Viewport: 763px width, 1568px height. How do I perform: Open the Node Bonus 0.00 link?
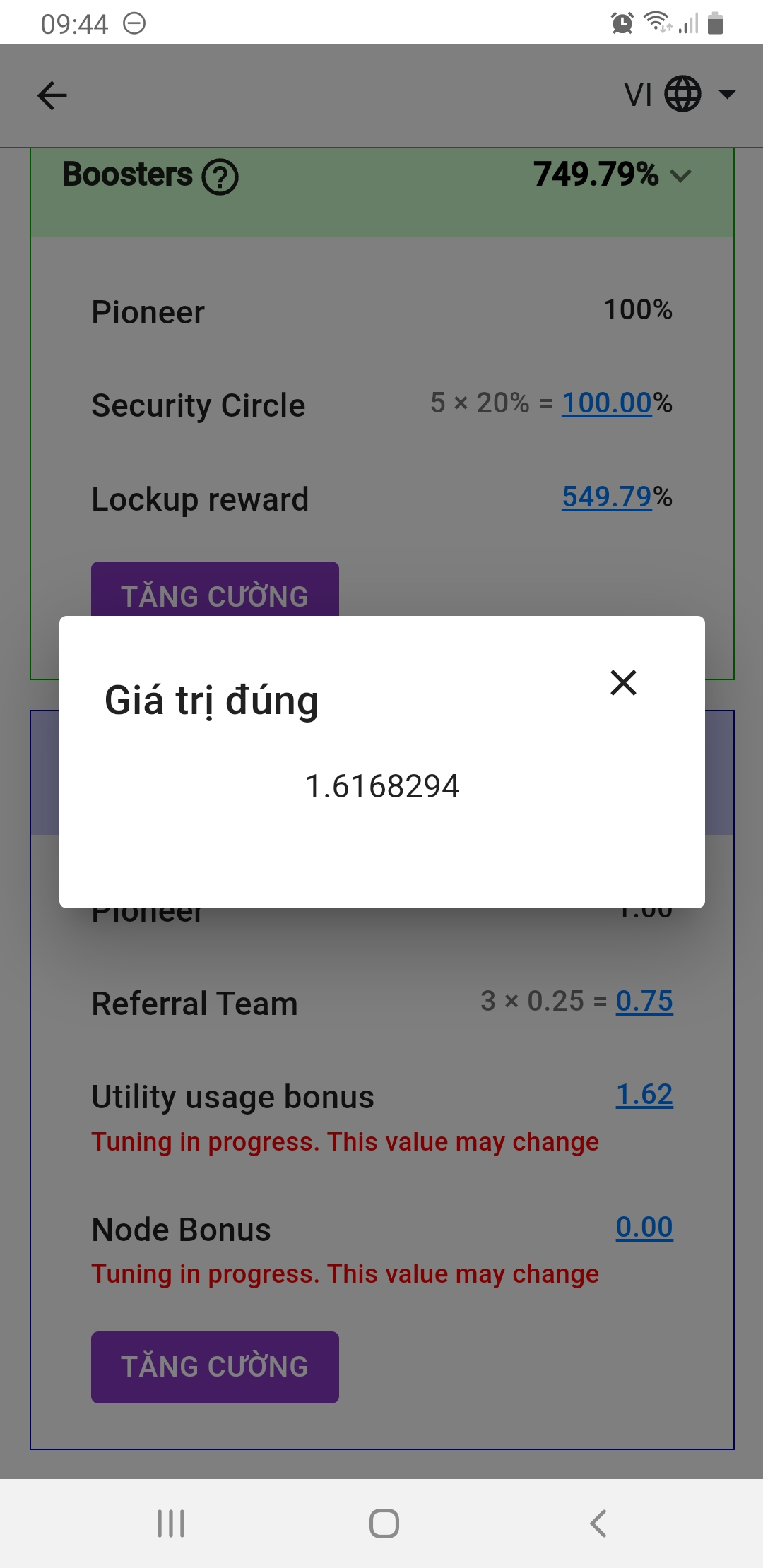click(644, 1228)
